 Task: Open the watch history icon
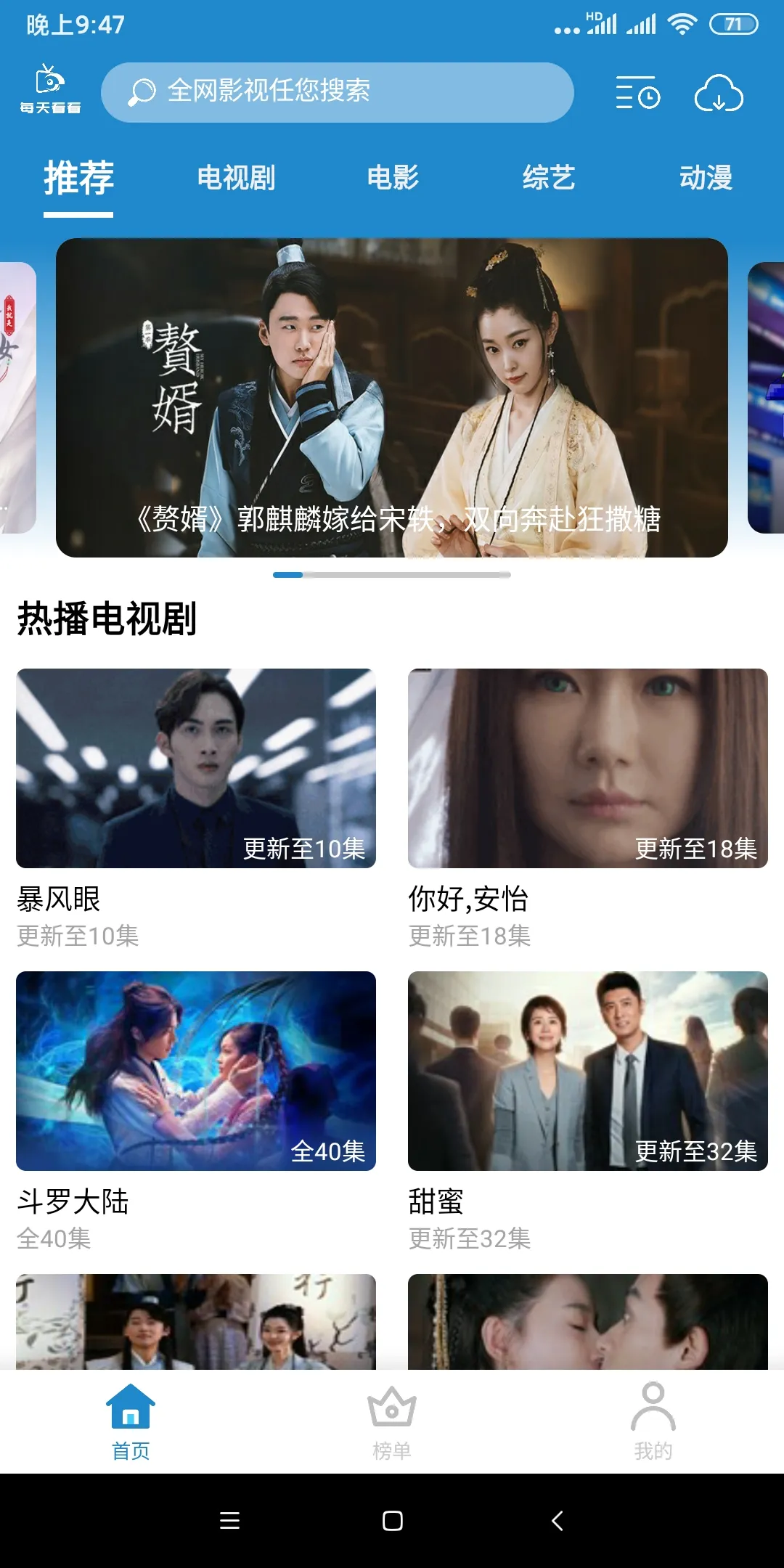click(637, 93)
